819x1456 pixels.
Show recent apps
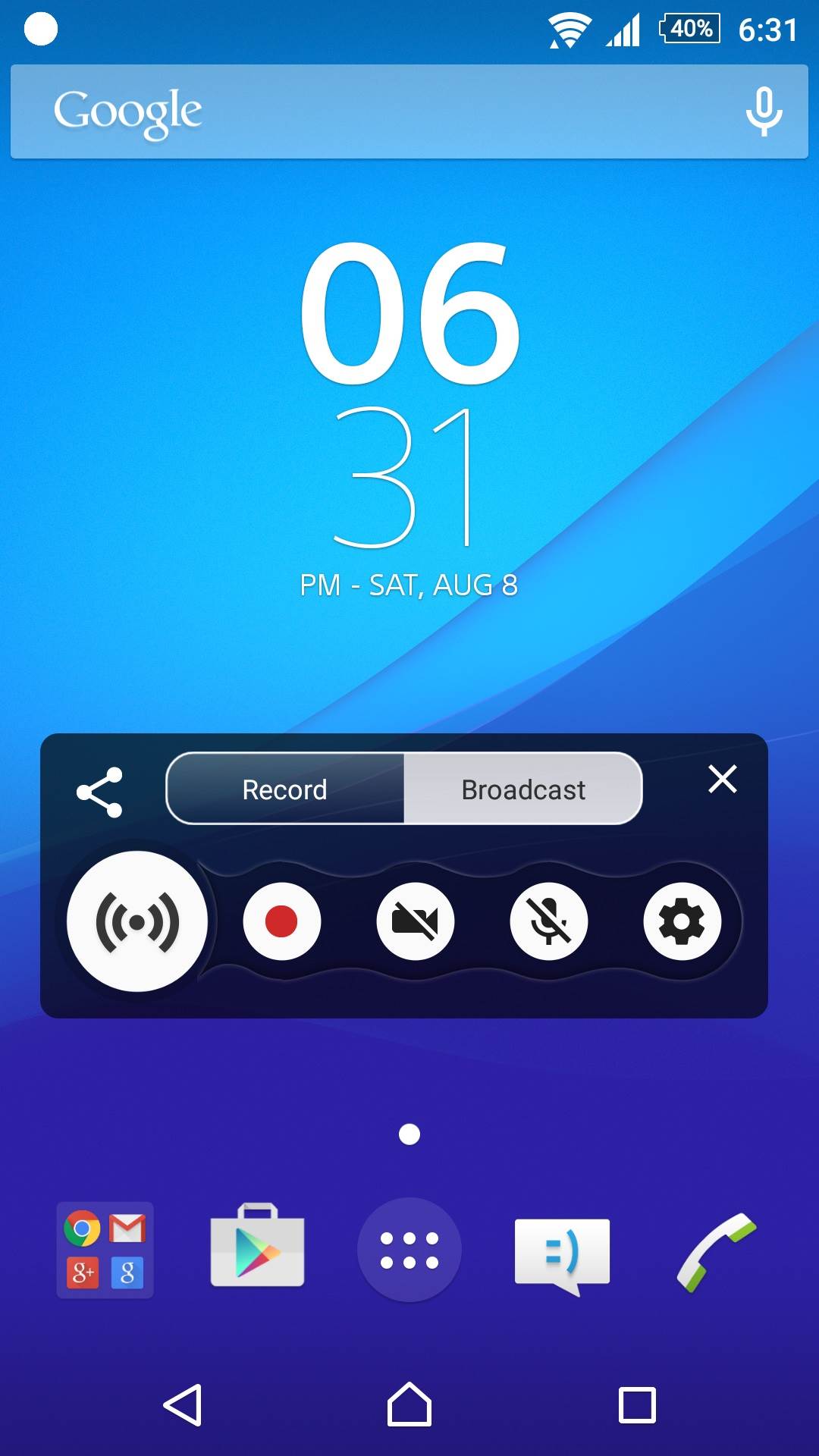coord(637,1405)
